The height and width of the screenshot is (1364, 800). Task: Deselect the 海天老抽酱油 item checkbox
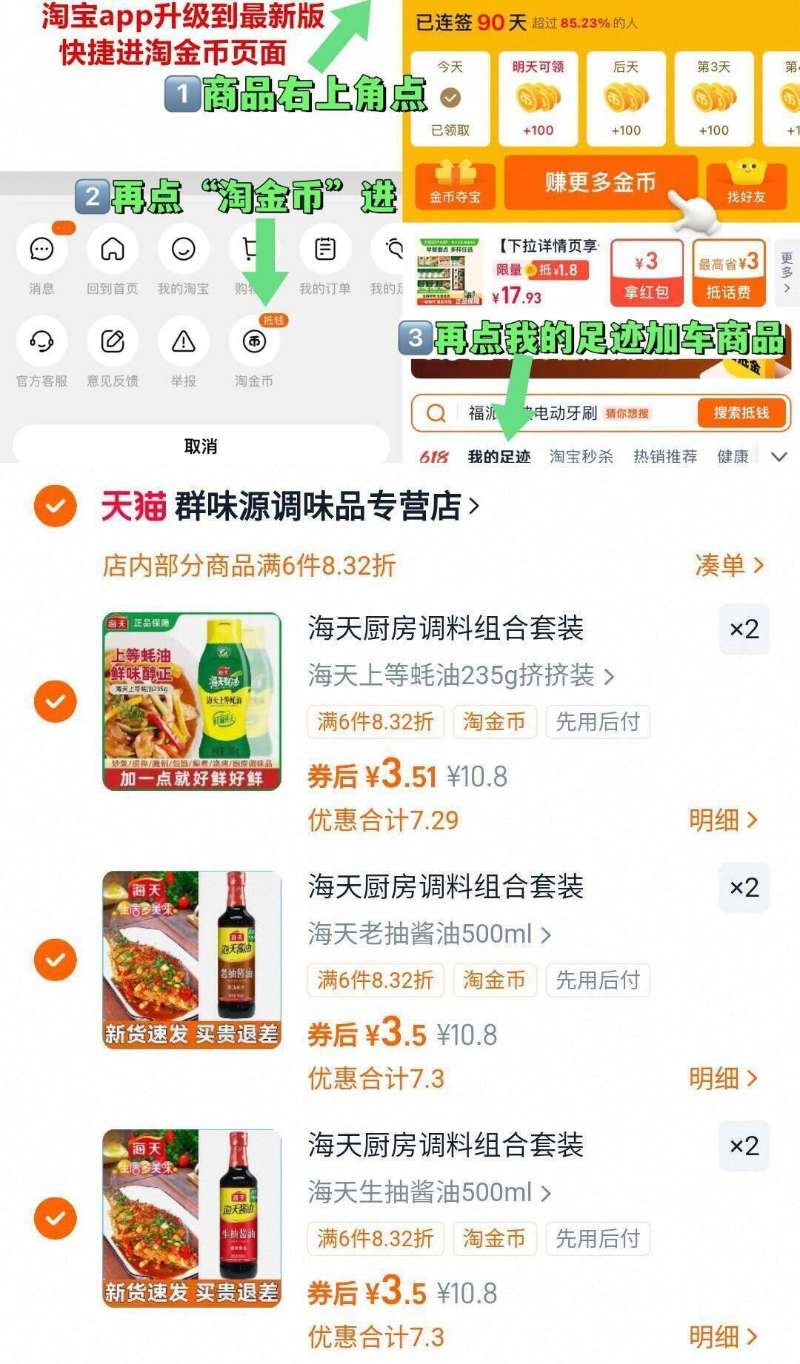coord(53,958)
